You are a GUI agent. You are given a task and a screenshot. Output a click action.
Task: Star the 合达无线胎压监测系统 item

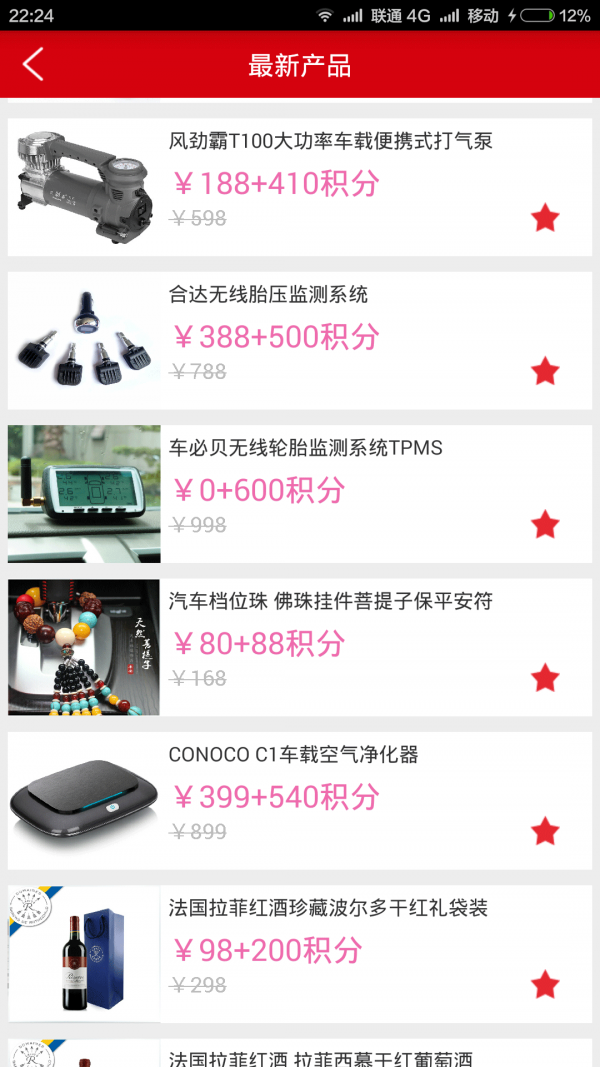[545, 371]
